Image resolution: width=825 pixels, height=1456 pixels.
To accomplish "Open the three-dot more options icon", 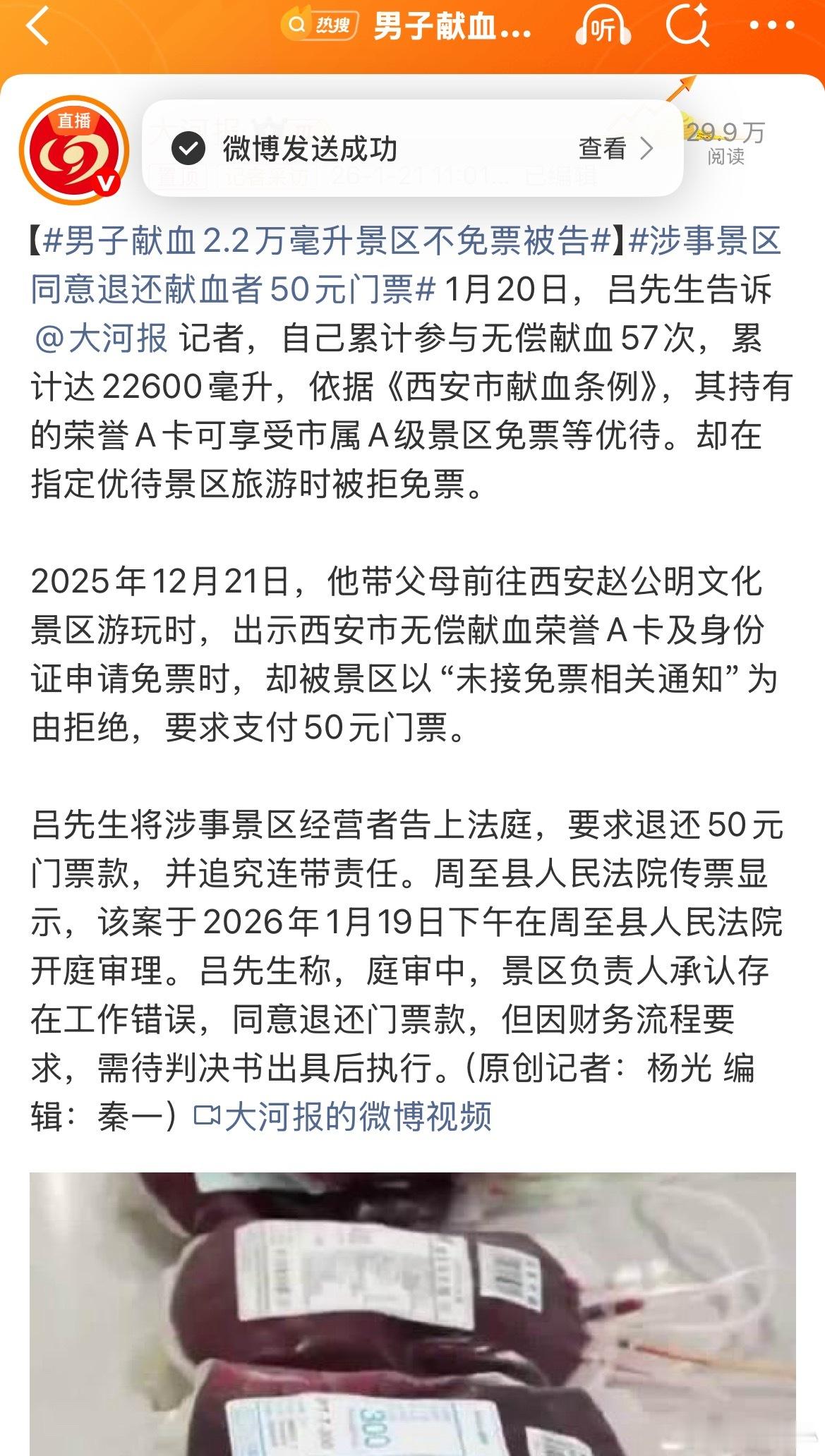I will coord(771,26).
